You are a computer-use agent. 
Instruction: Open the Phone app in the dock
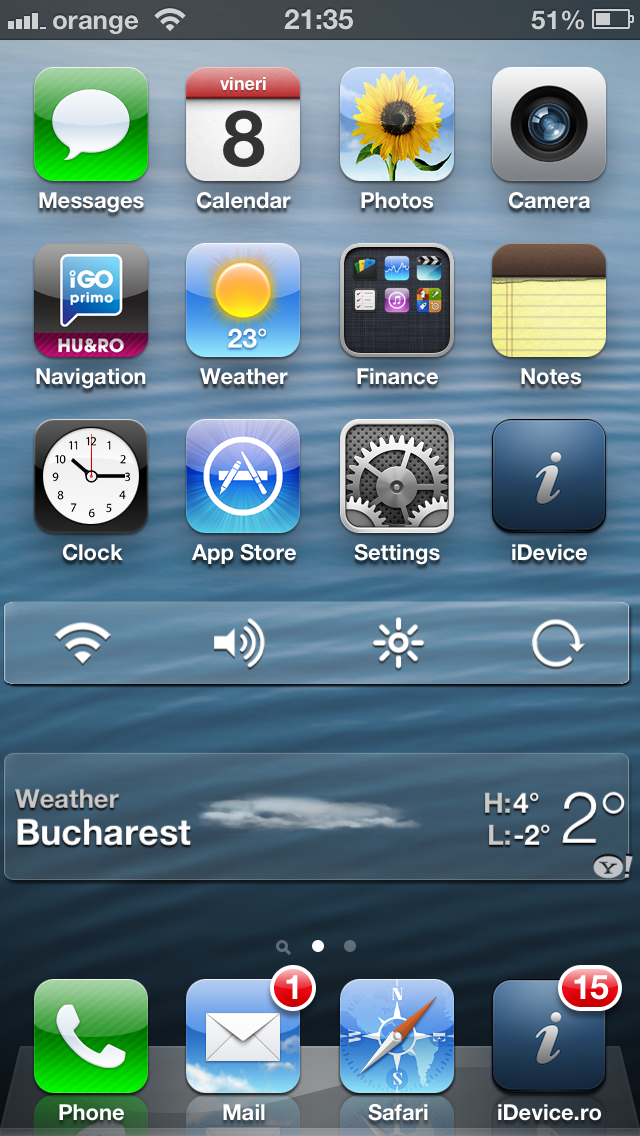pos(91,1036)
